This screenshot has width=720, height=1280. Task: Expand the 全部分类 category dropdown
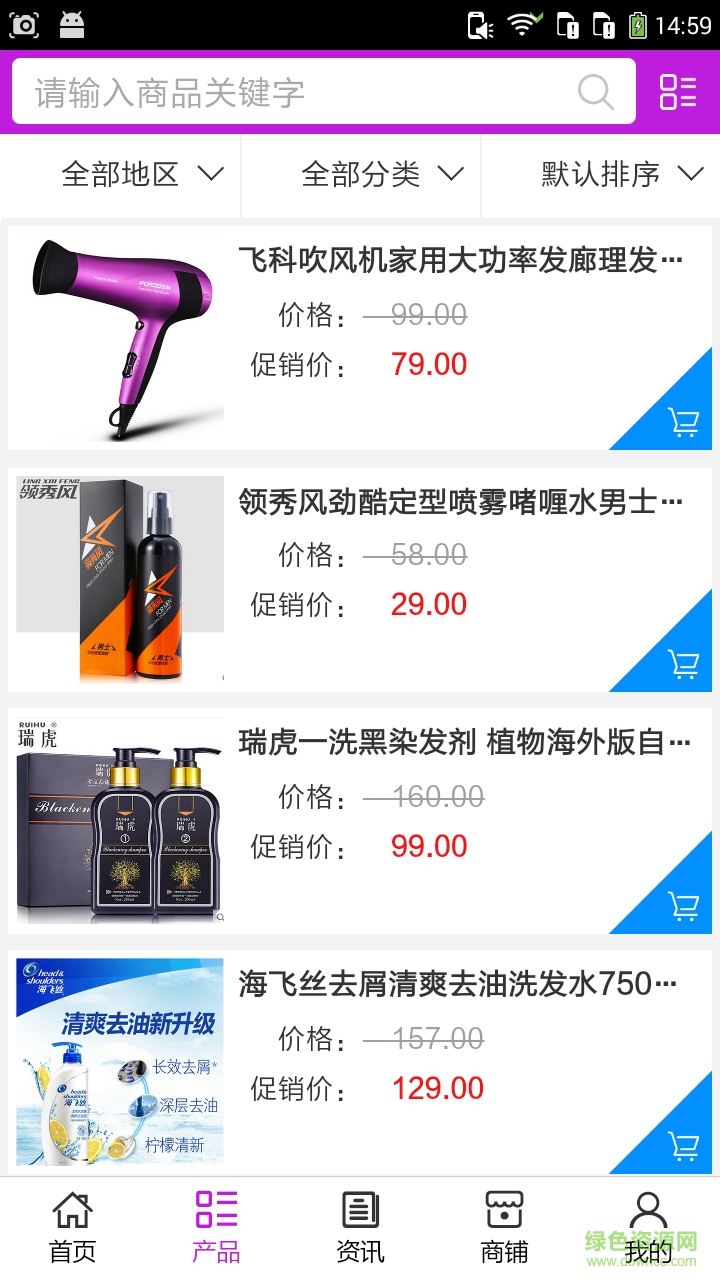[x=382, y=175]
